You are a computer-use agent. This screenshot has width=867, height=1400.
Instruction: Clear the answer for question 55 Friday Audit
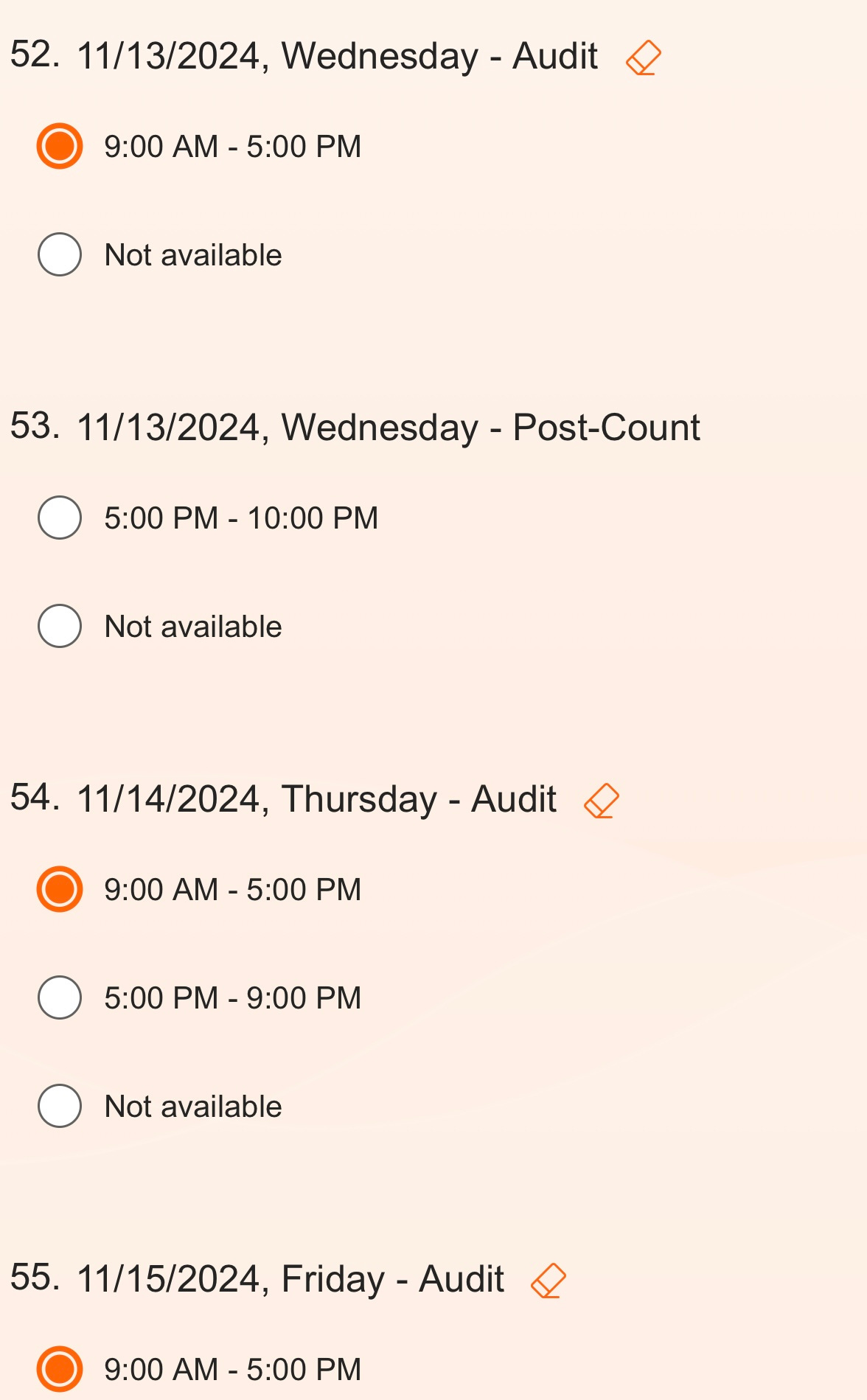[x=549, y=1281]
